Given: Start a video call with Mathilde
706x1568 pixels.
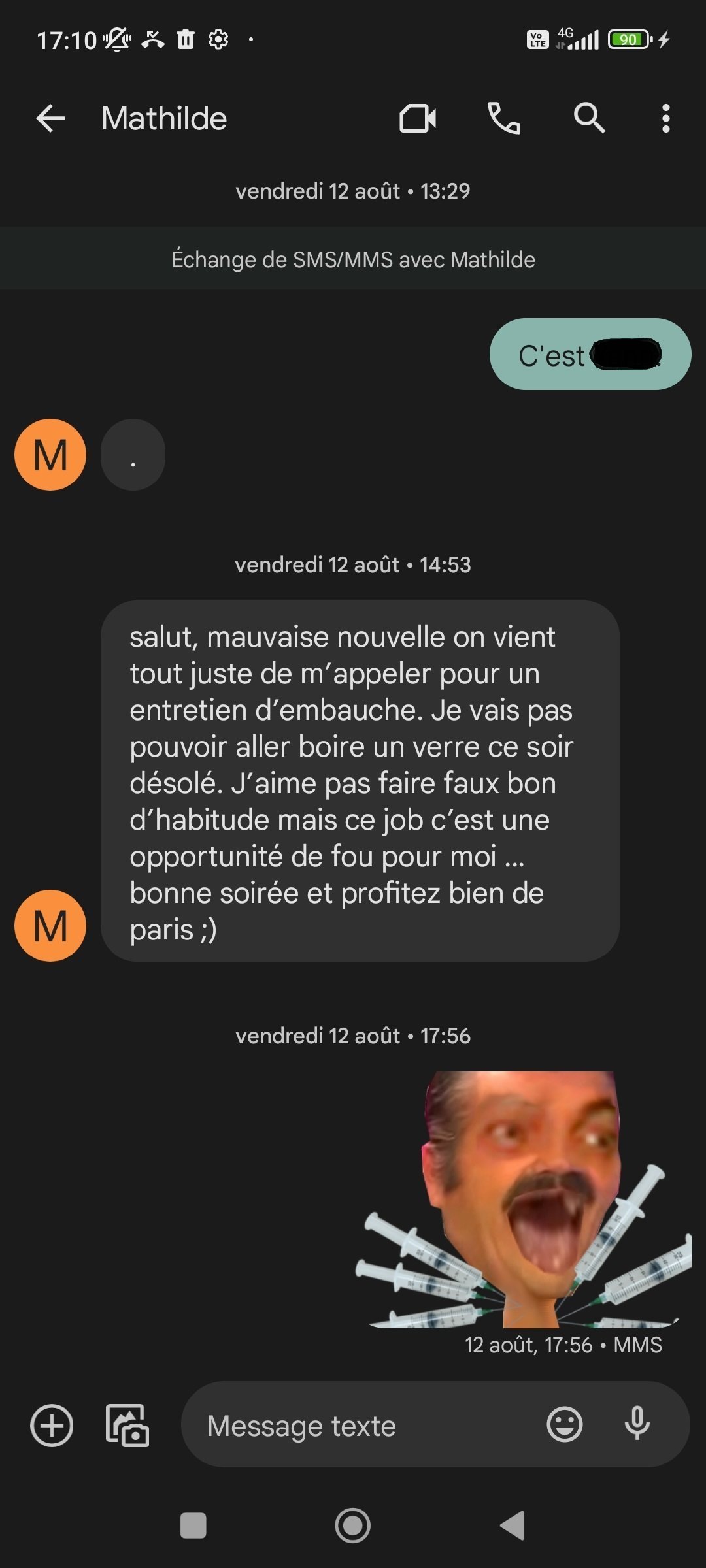Looking at the screenshot, I should coord(418,119).
